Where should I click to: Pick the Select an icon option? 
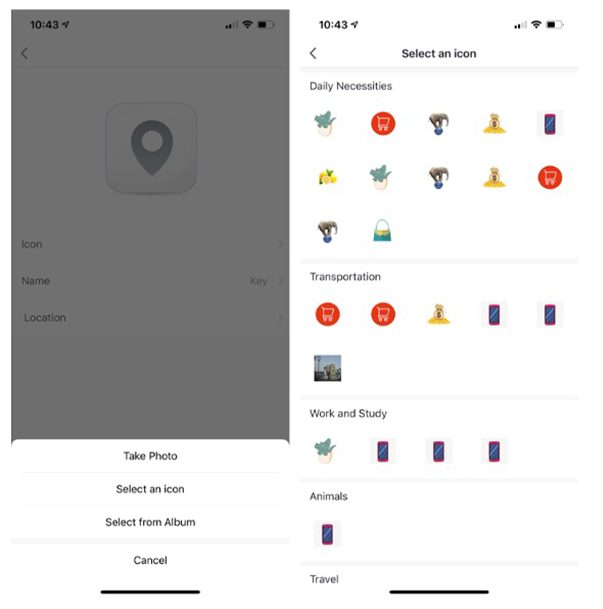150,489
